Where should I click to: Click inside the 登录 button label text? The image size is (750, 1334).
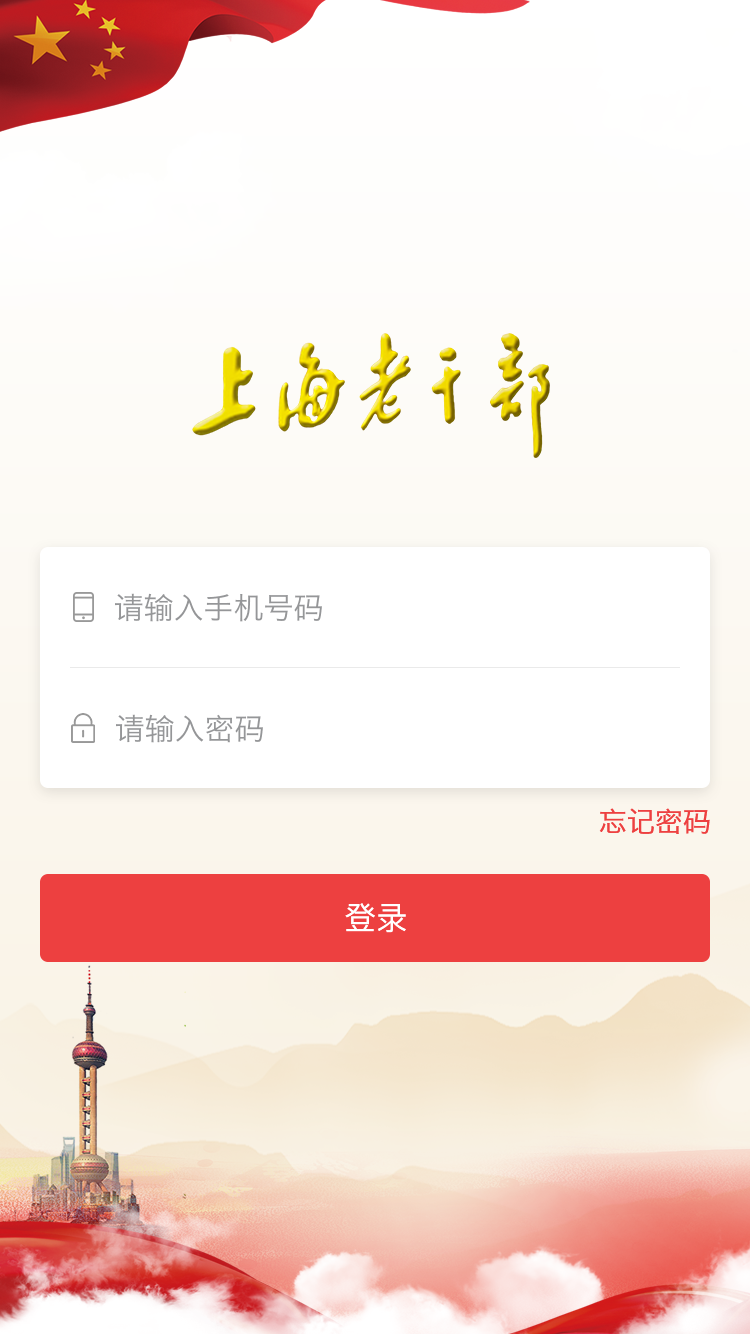pos(375,917)
